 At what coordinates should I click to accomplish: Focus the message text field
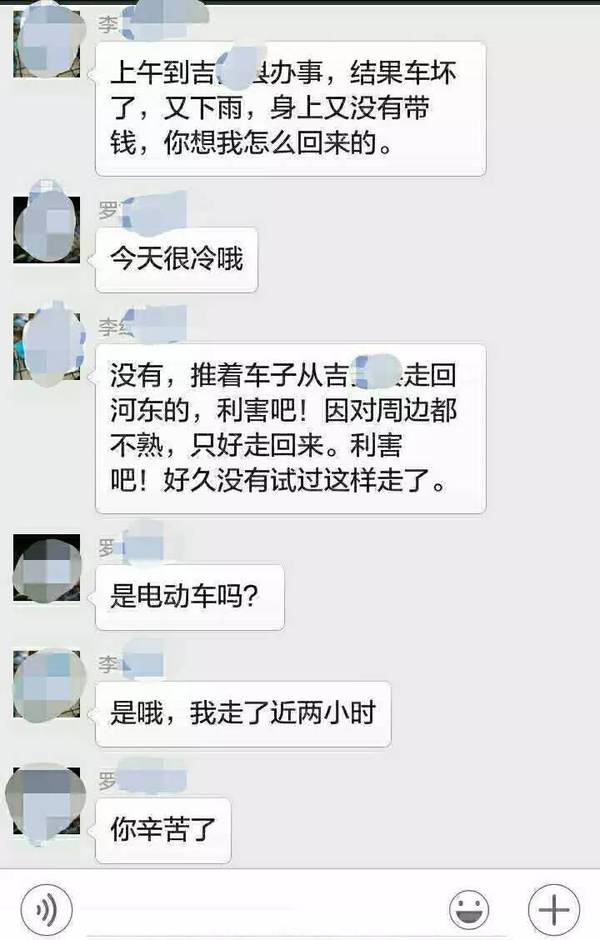click(255, 910)
